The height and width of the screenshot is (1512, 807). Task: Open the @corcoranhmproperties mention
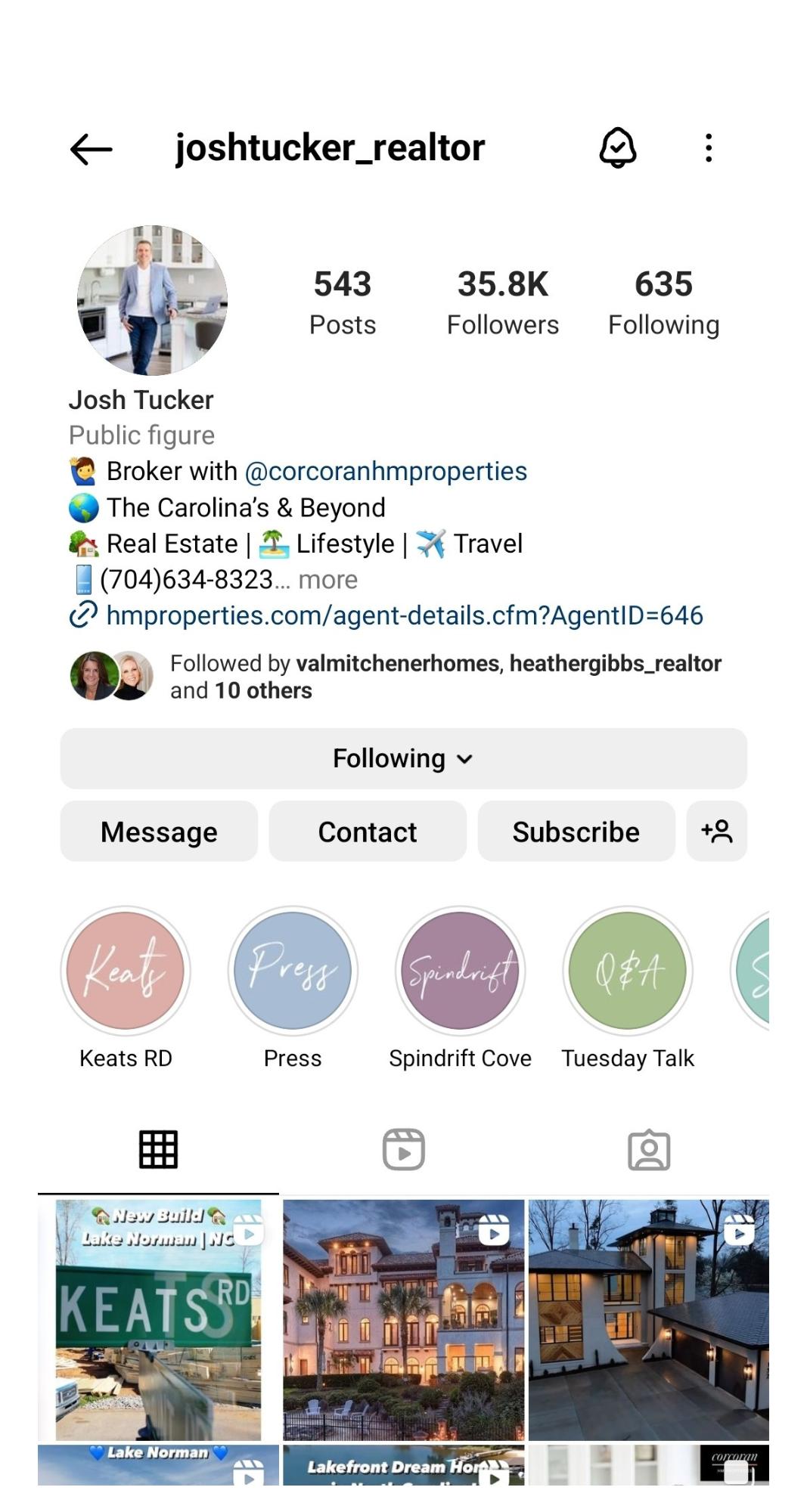click(x=386, y=471)
